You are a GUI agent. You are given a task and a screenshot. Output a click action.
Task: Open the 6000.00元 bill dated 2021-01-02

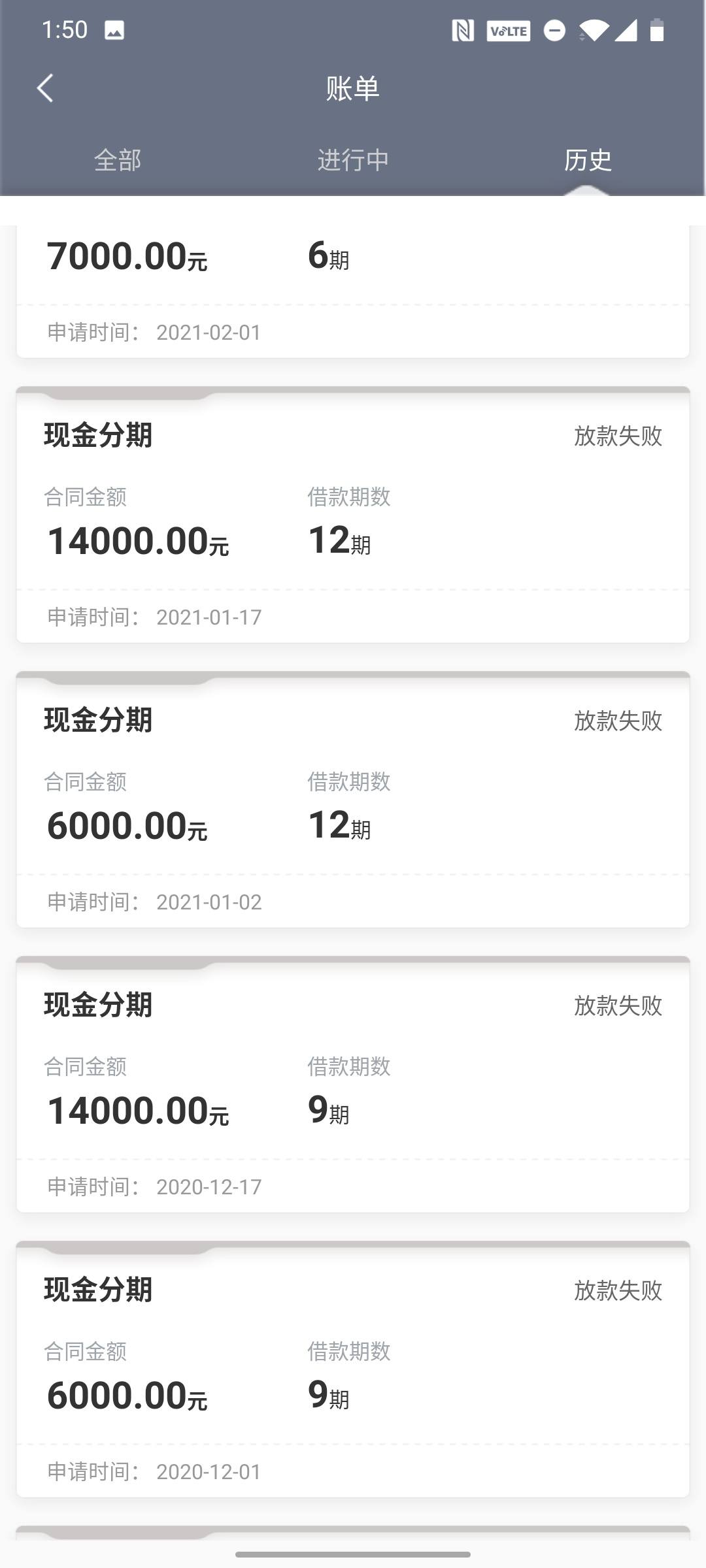(353, 800)
